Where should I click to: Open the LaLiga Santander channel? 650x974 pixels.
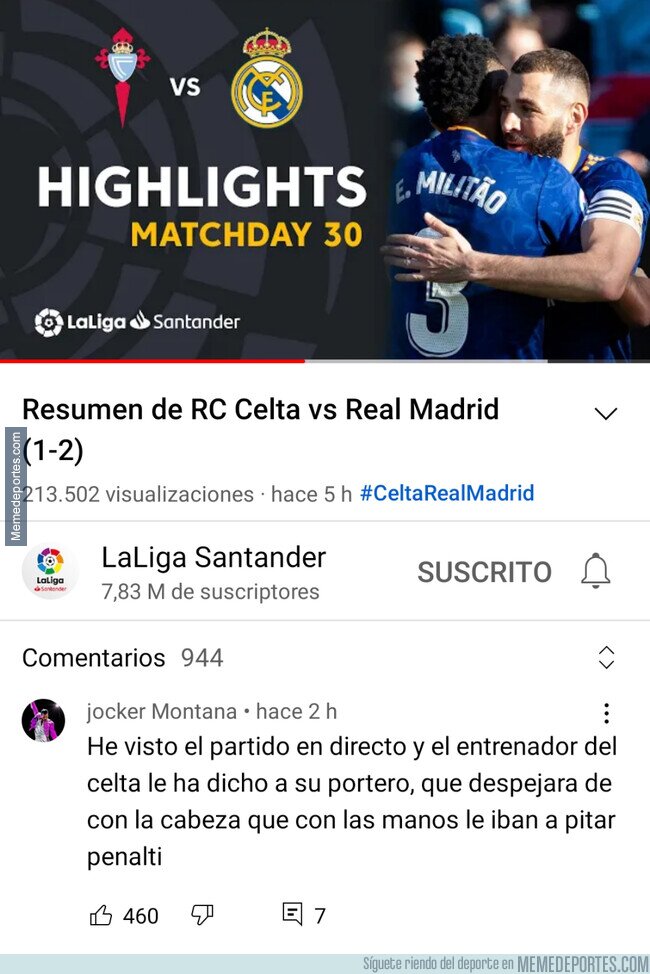coord(213,558)
